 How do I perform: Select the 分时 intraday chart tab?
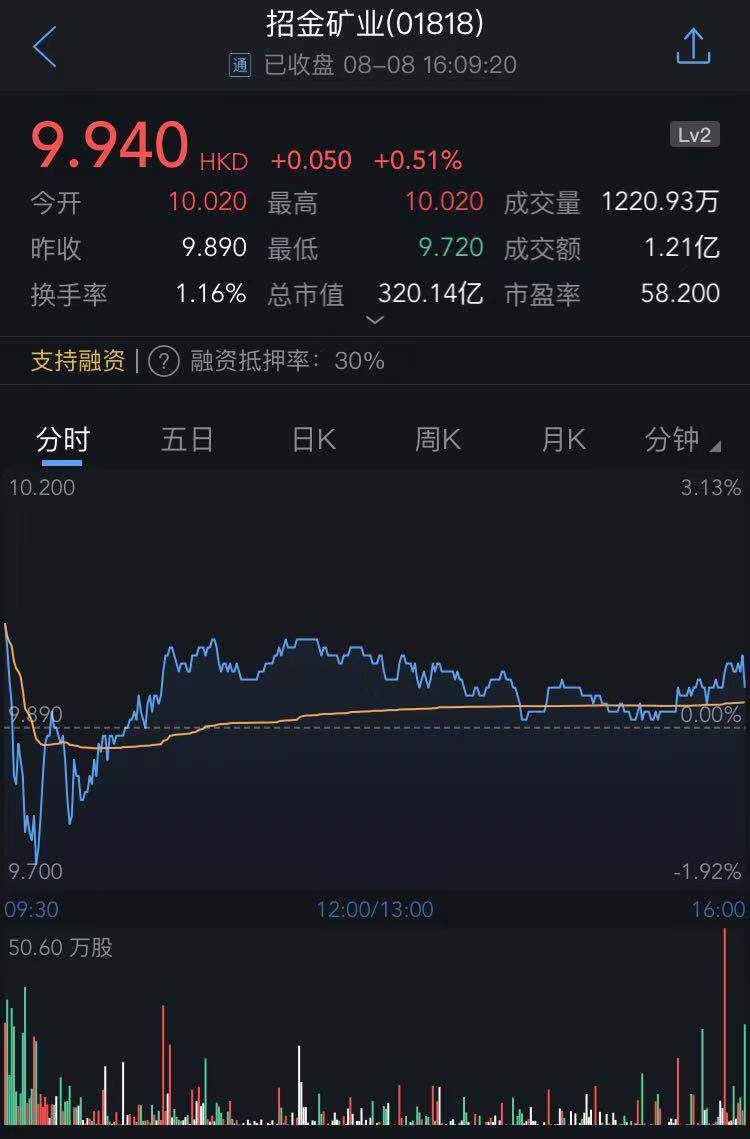(63, 439)
